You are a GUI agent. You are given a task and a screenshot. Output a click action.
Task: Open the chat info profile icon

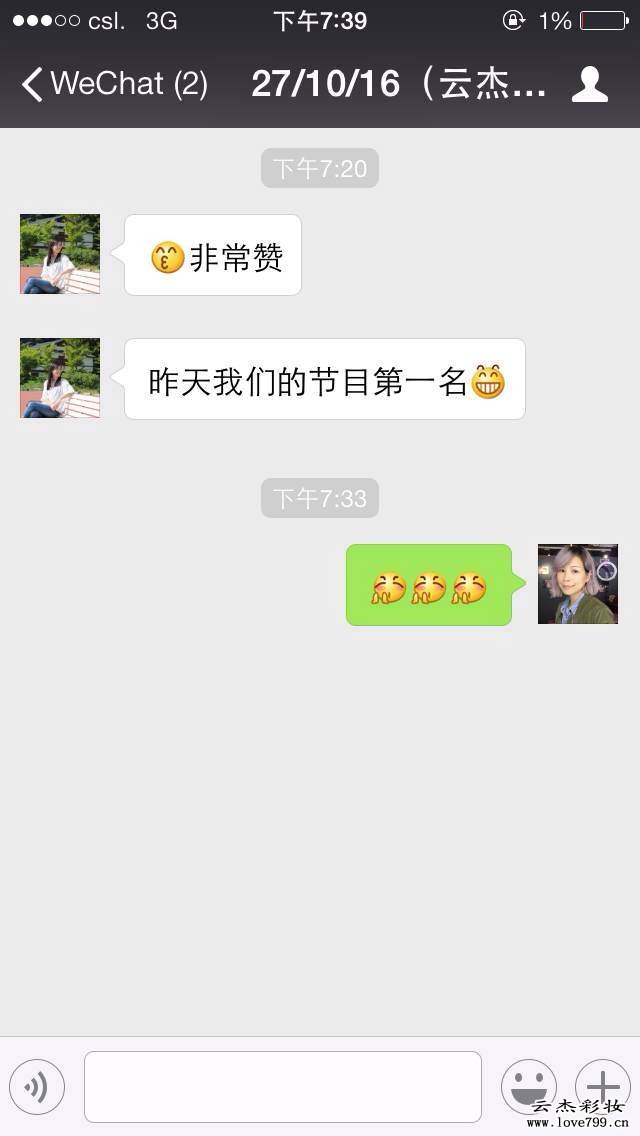[x=589, y=84]
